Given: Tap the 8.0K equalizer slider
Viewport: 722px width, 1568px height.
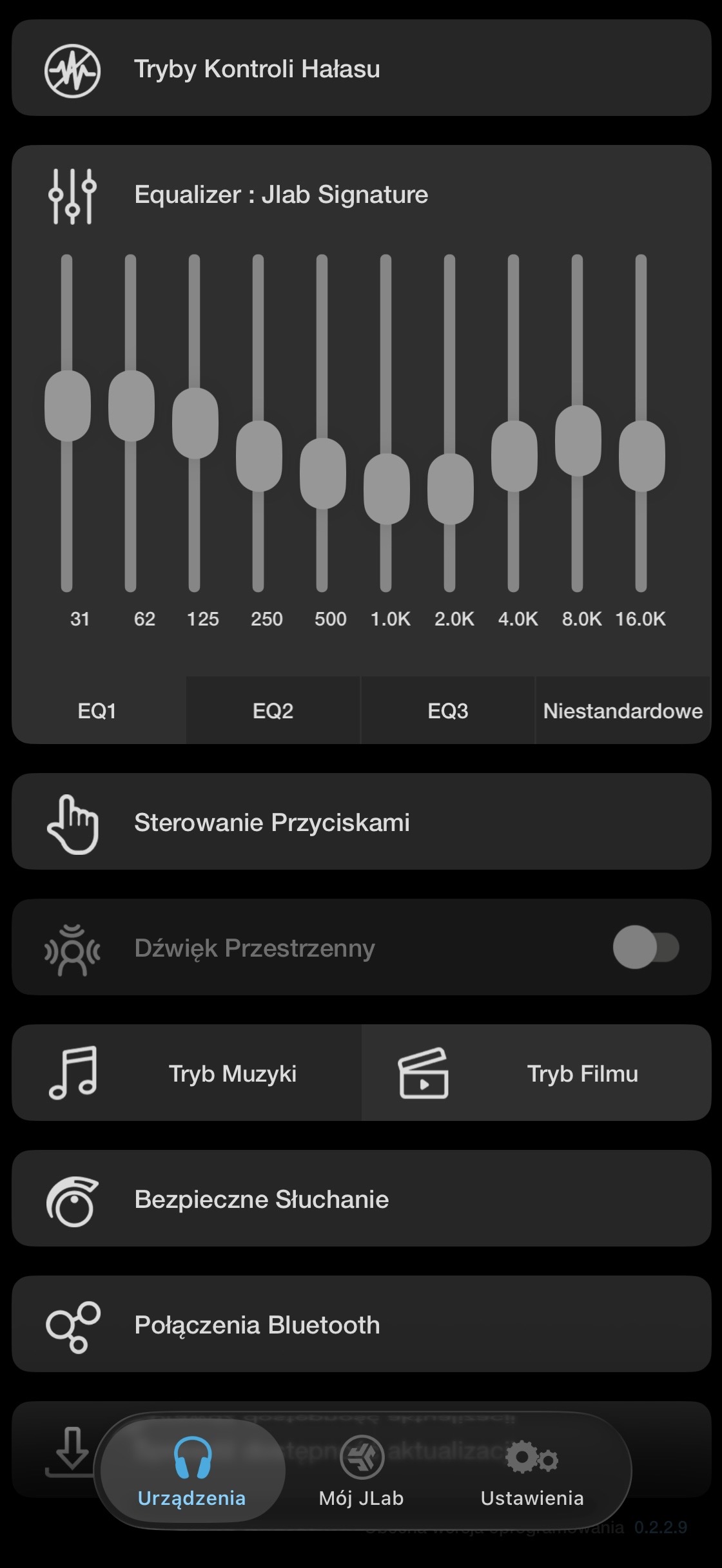Looking at the screenshot, I should coord(578,441).
